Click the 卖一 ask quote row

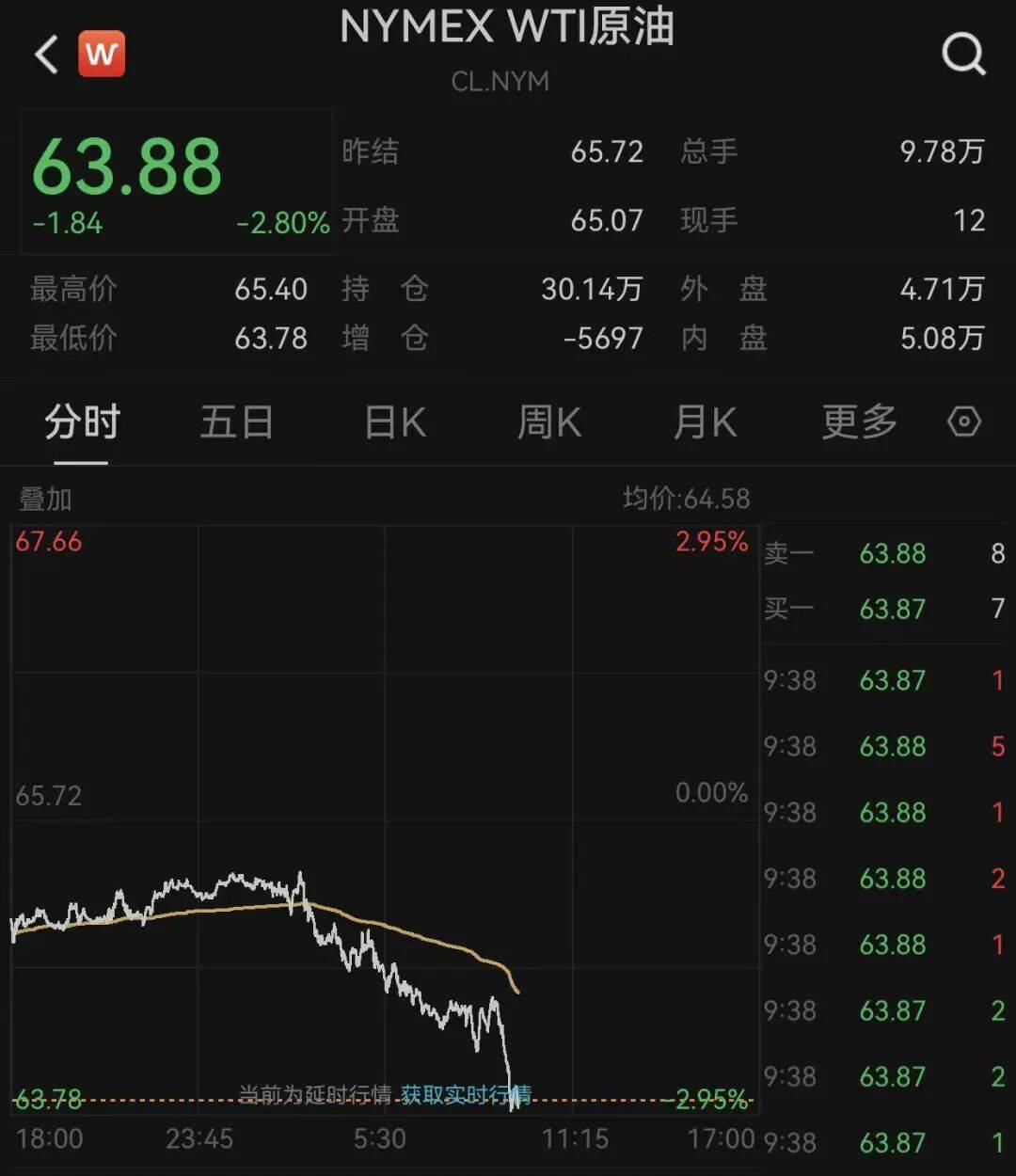884,554
